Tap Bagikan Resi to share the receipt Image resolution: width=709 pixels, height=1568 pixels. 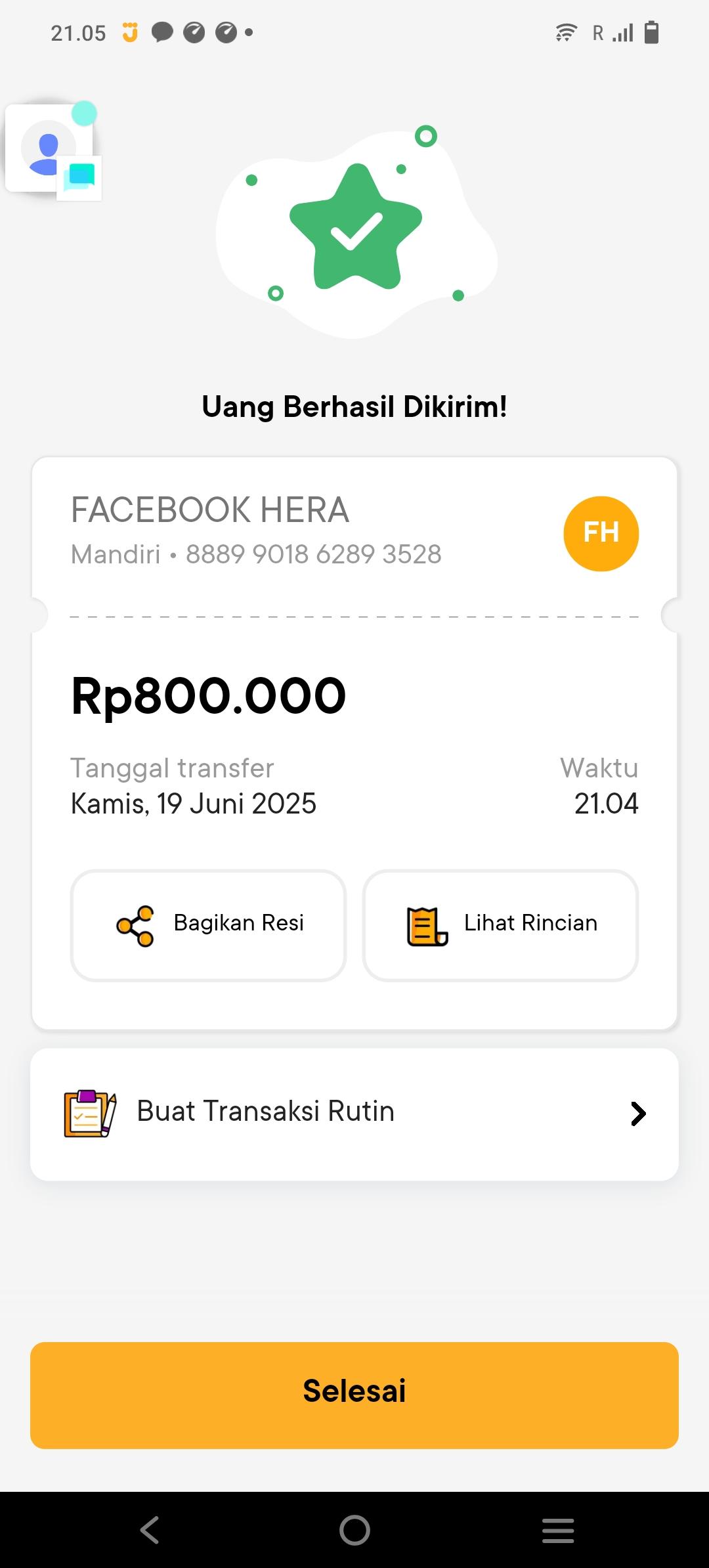point(208,925)
